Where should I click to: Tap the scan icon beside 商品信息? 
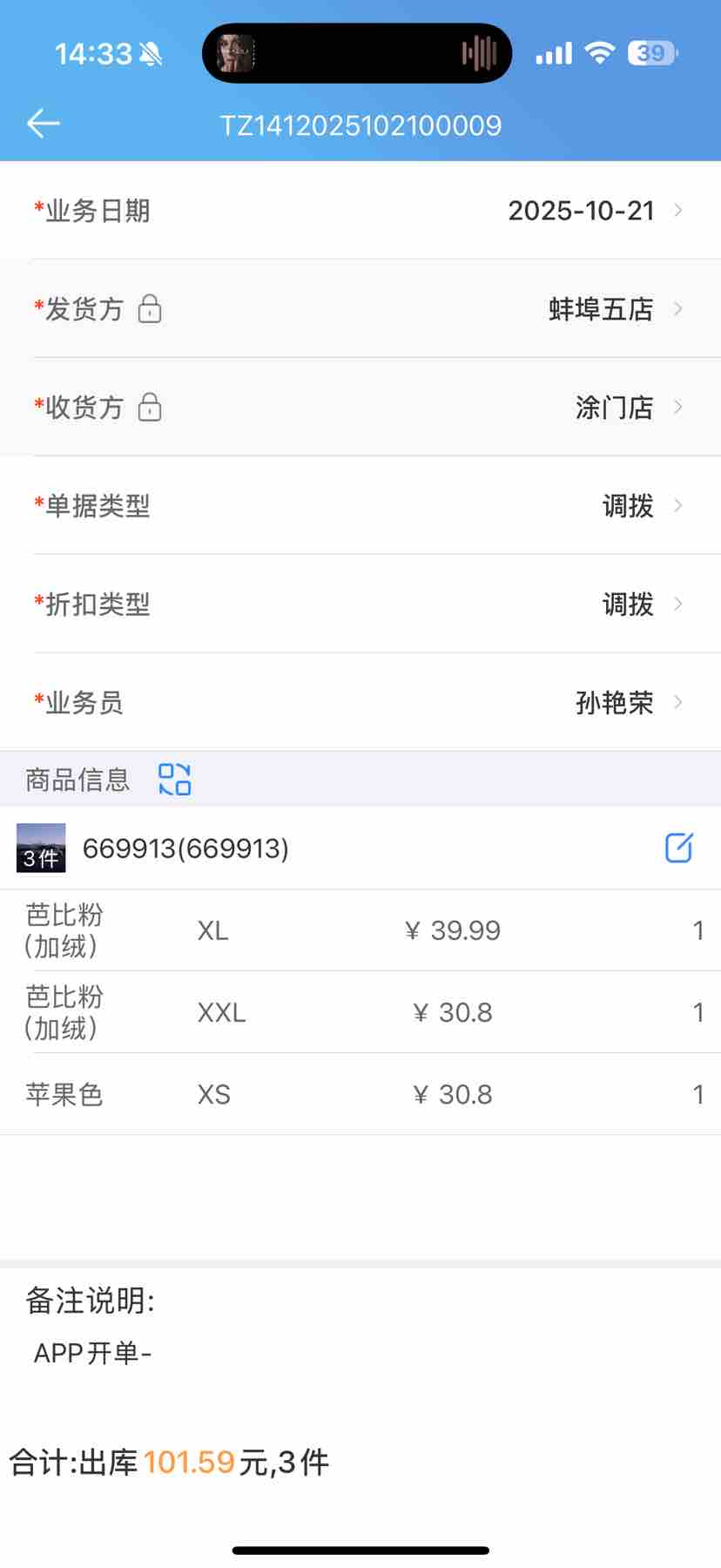click(x=174, y=779)
